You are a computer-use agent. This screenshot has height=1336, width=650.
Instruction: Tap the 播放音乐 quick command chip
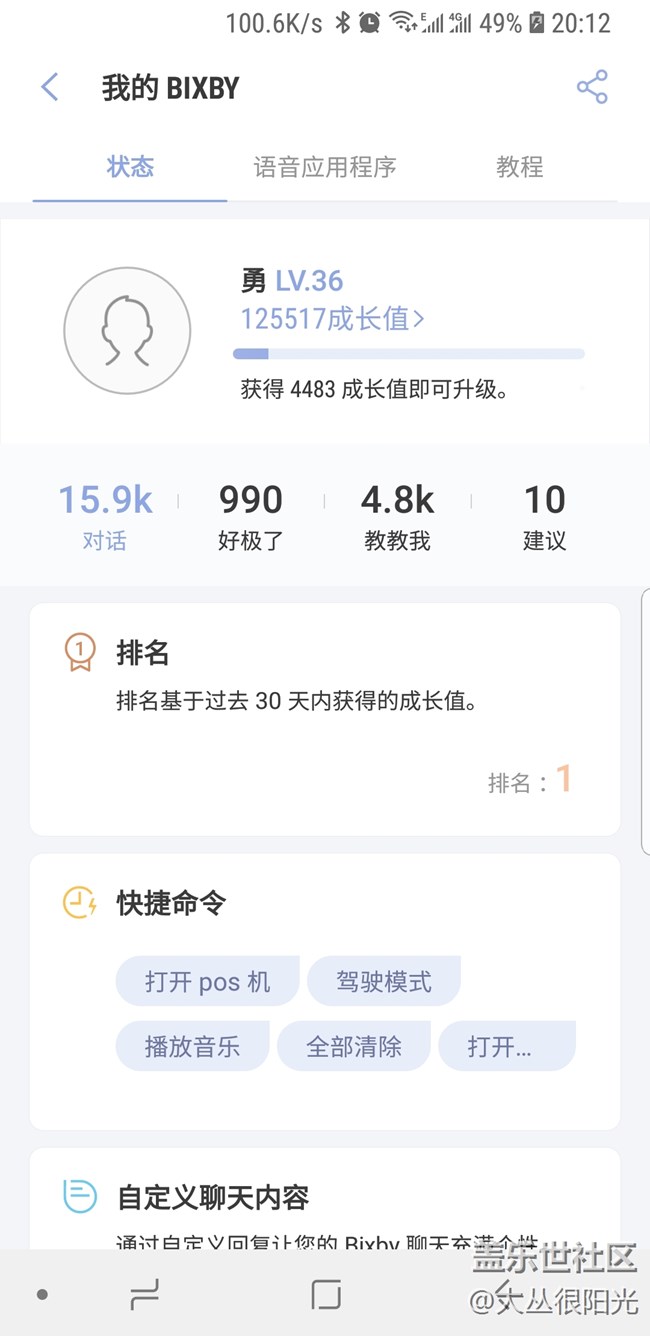(192, 1047)
